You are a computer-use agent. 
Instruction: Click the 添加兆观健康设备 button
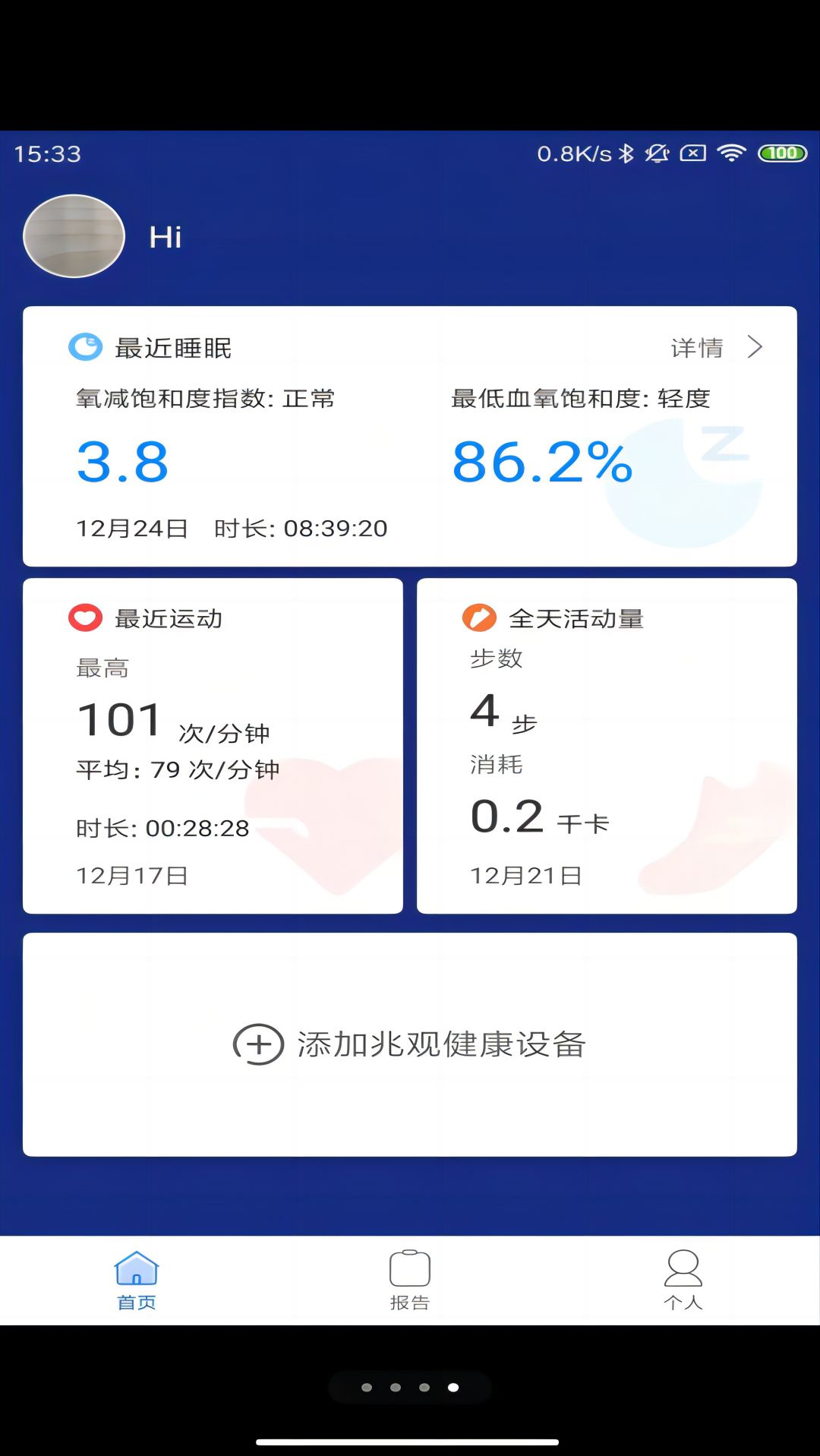coord(410,1044)
